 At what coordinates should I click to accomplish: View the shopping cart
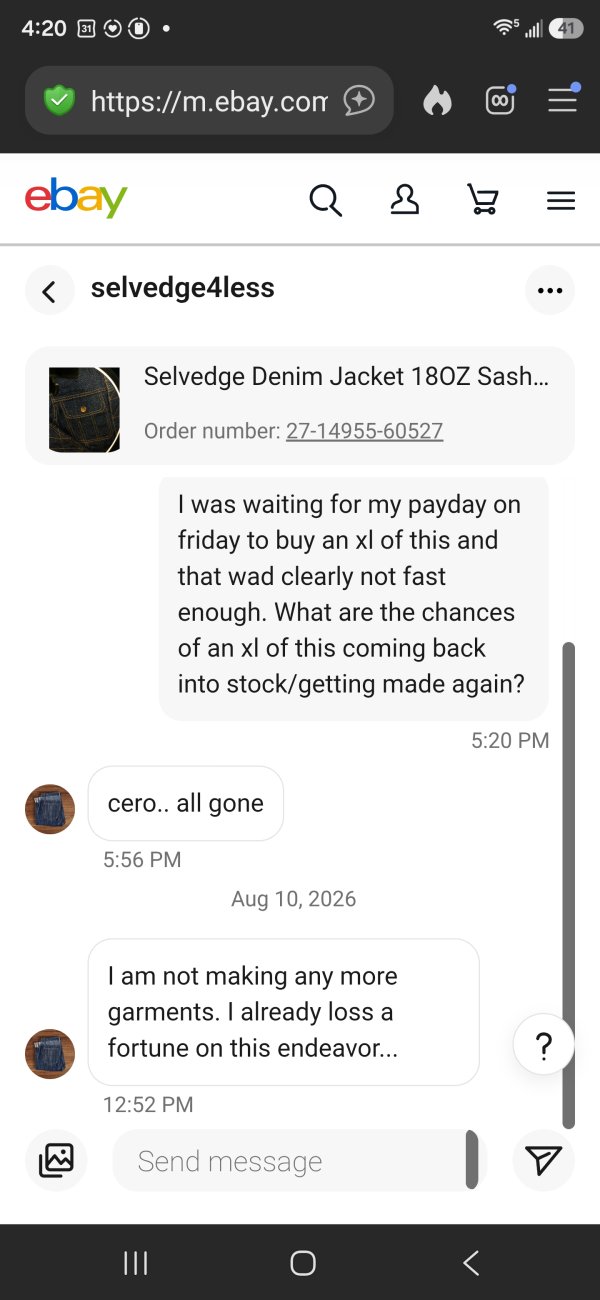pyautogui.click(x=483, y=200)
